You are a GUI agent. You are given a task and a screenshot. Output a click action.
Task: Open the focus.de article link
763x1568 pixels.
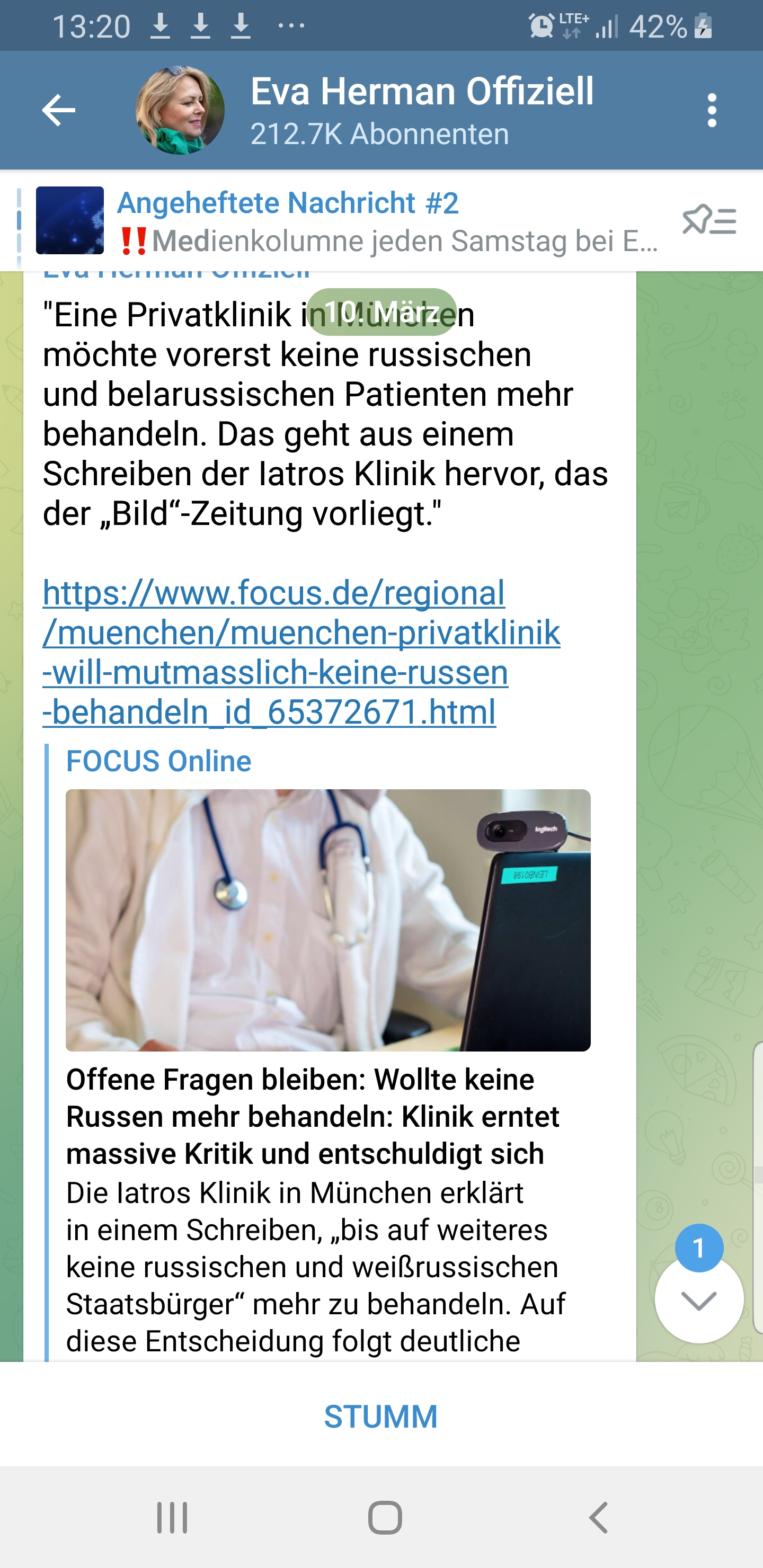[x=301, y=652]
